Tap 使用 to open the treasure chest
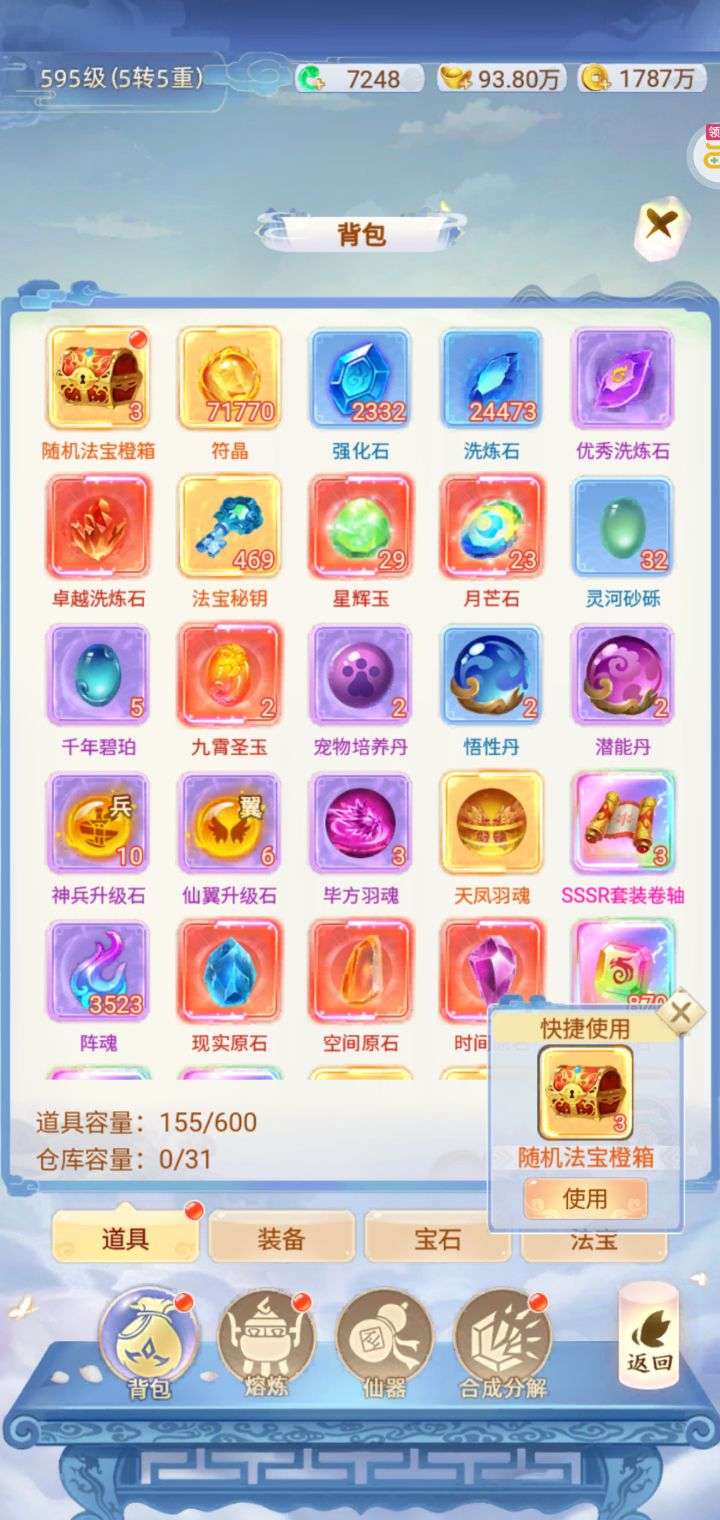Image resolution: width=720 pixels, height=1520 pixels. (x=586, y=1198)
